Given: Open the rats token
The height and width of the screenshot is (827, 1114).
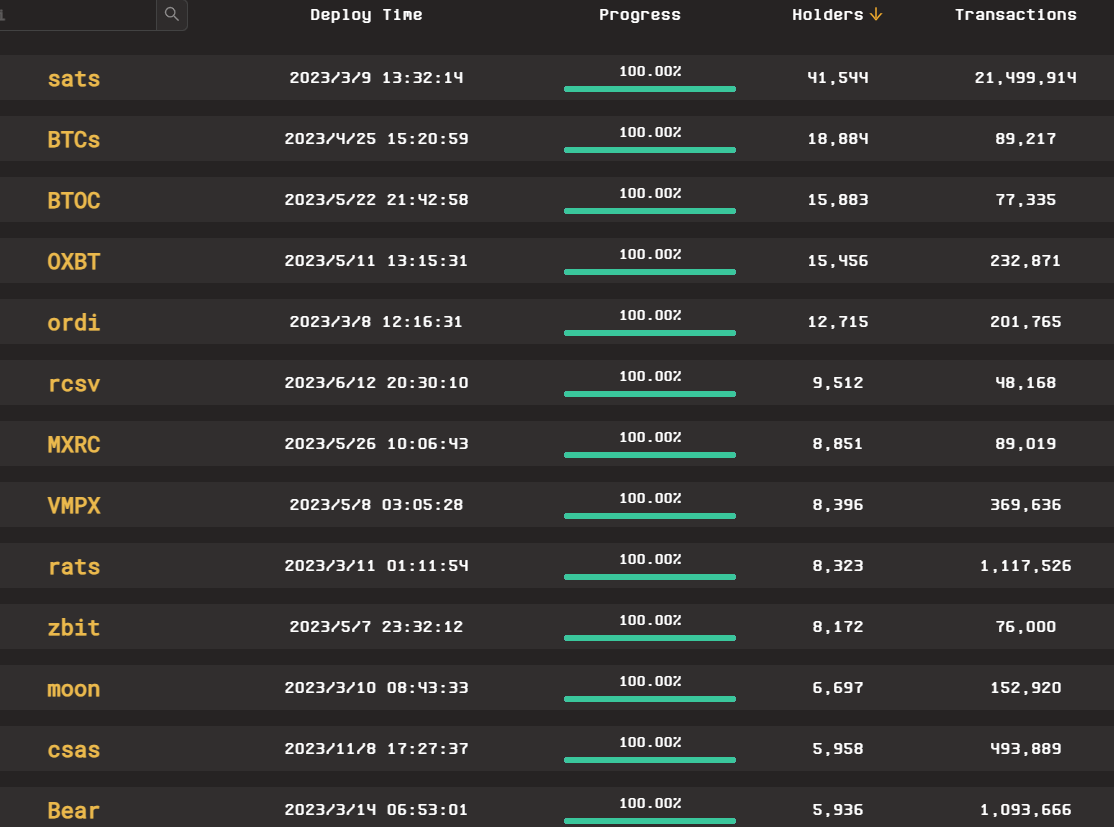Looking at the screenshot, I should [x=74, y=566].
